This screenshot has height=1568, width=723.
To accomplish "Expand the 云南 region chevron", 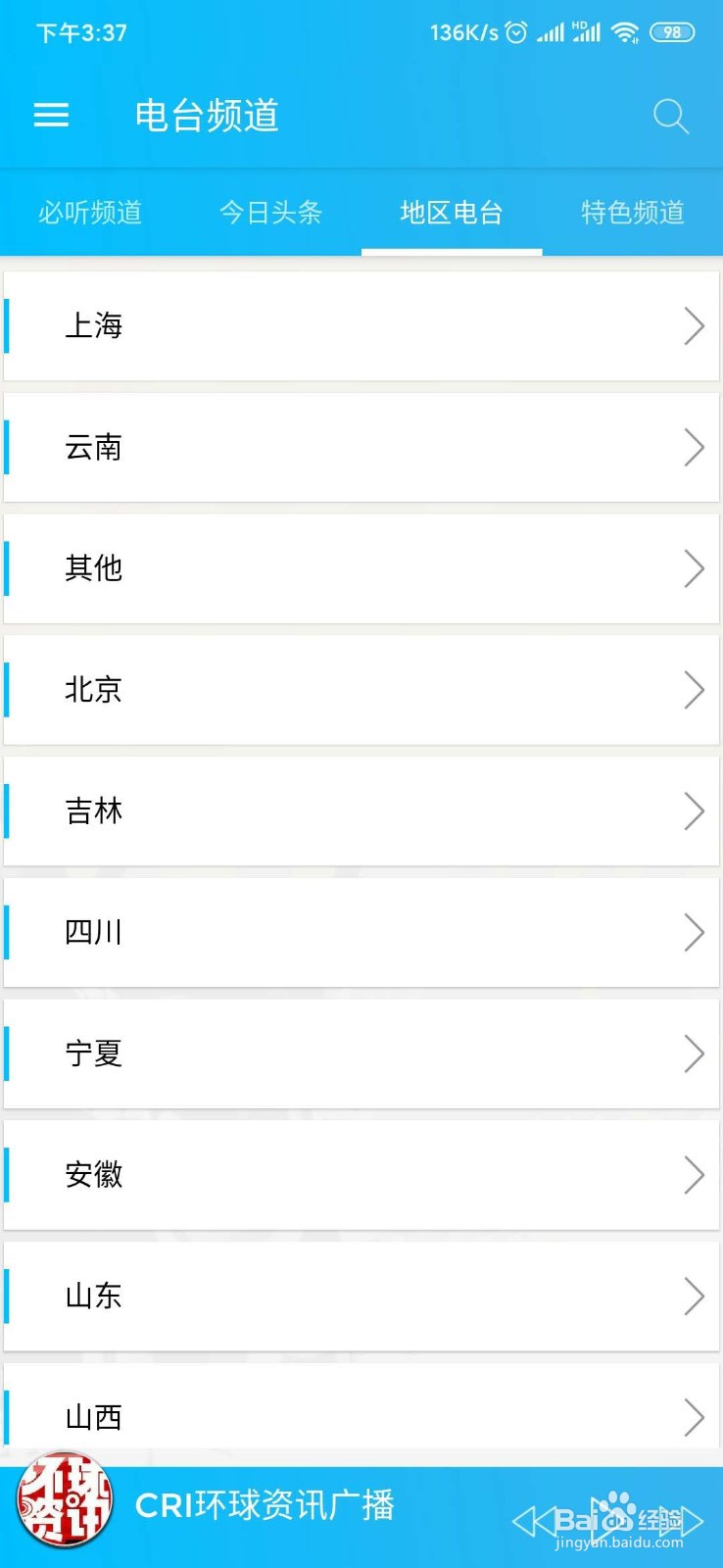I will pyautogui.click(x=694, y=448).
